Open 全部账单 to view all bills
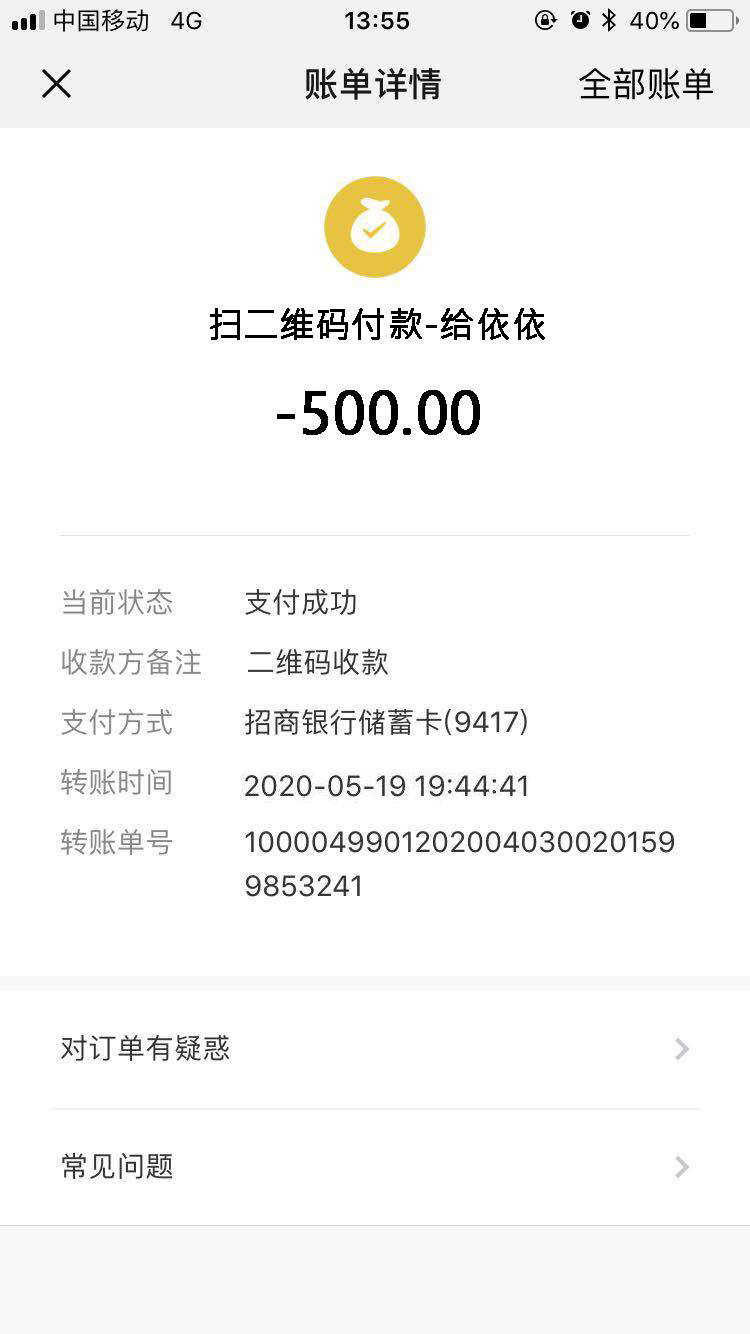 646,84
